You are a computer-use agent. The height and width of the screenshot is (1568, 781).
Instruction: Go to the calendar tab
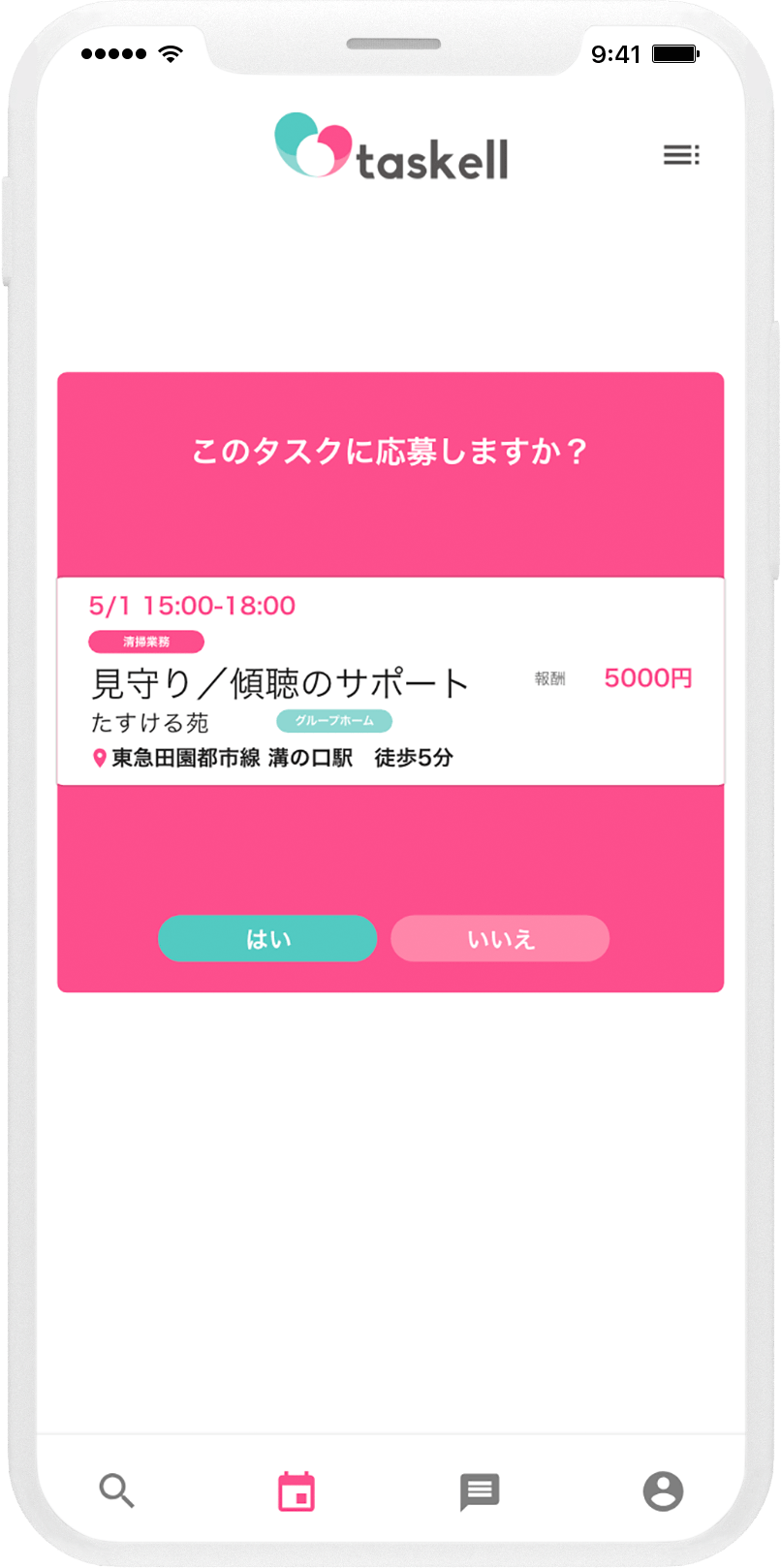(x=297, y=1491)
